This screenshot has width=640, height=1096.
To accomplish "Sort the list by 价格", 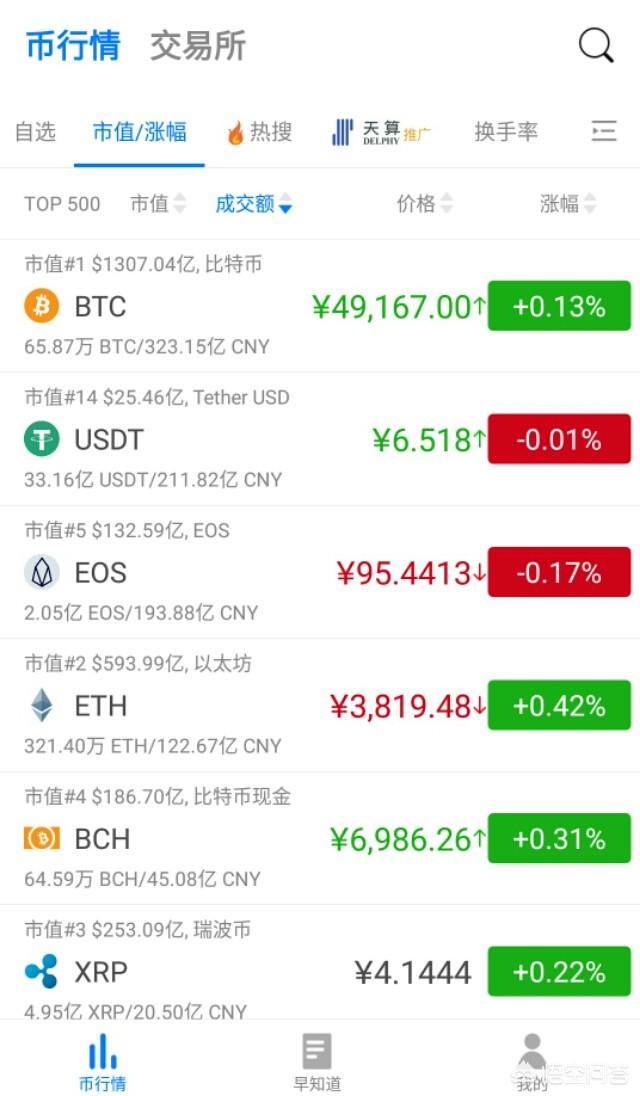I will [424, 204].
